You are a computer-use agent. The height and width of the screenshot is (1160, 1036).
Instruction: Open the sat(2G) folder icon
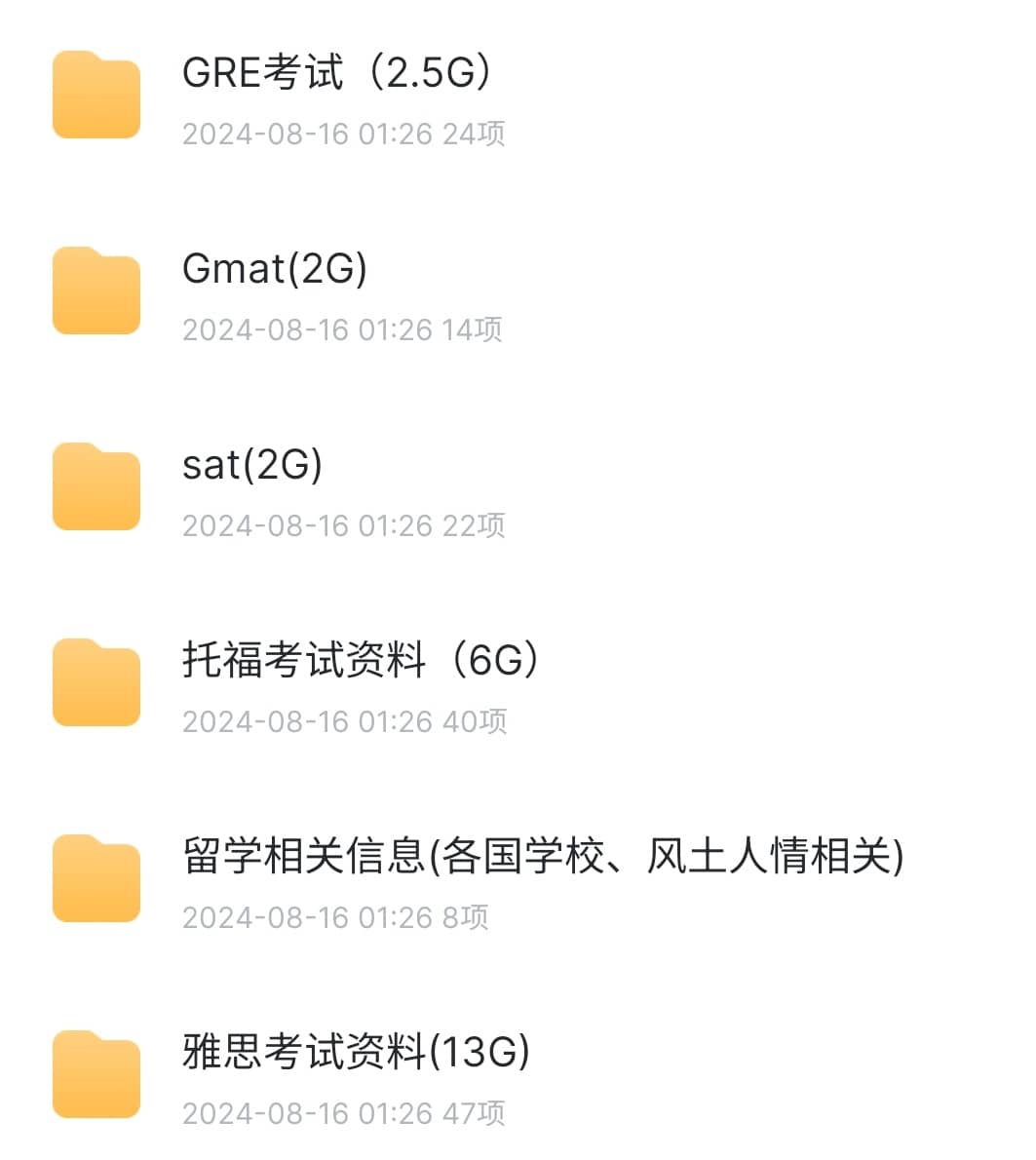[96, 485]
